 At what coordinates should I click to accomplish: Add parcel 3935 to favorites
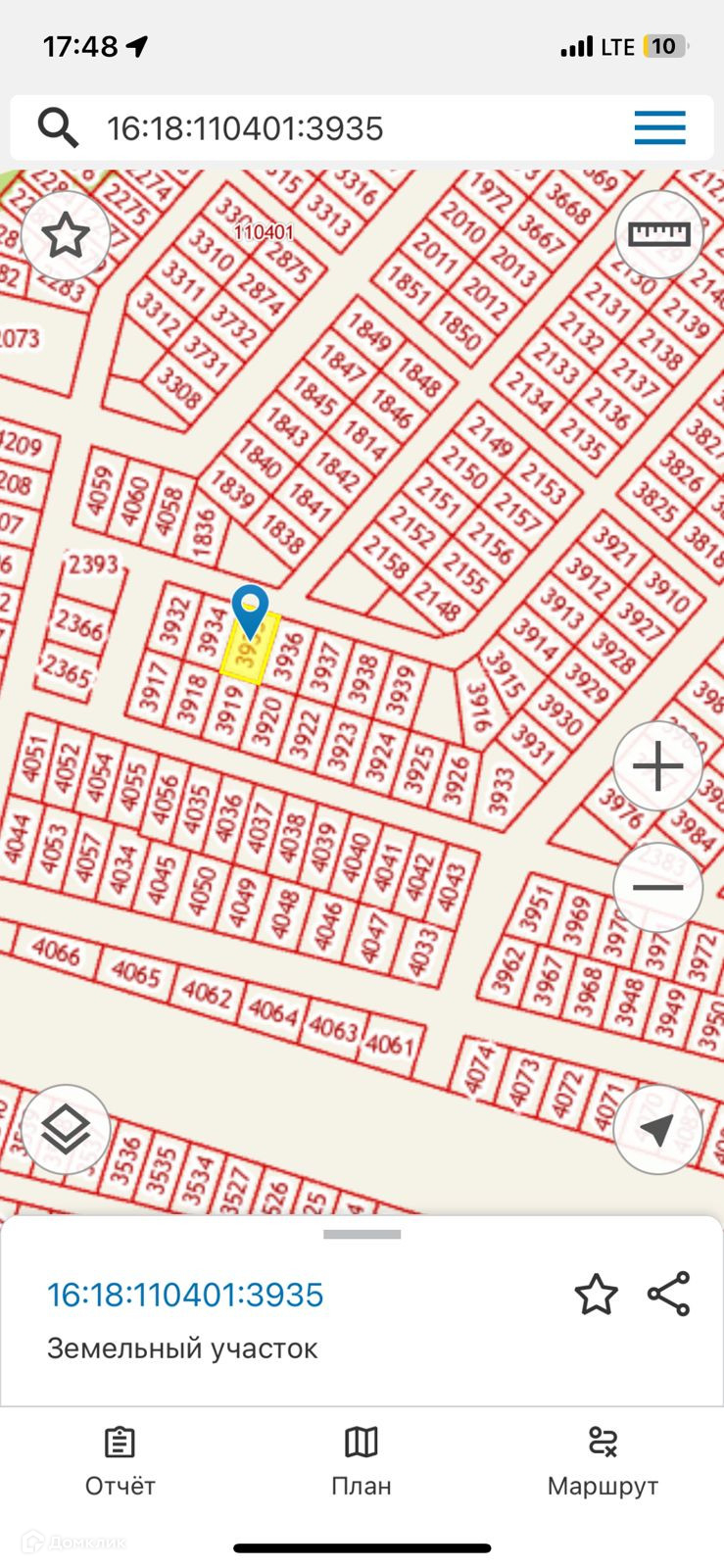[596, 1295]
